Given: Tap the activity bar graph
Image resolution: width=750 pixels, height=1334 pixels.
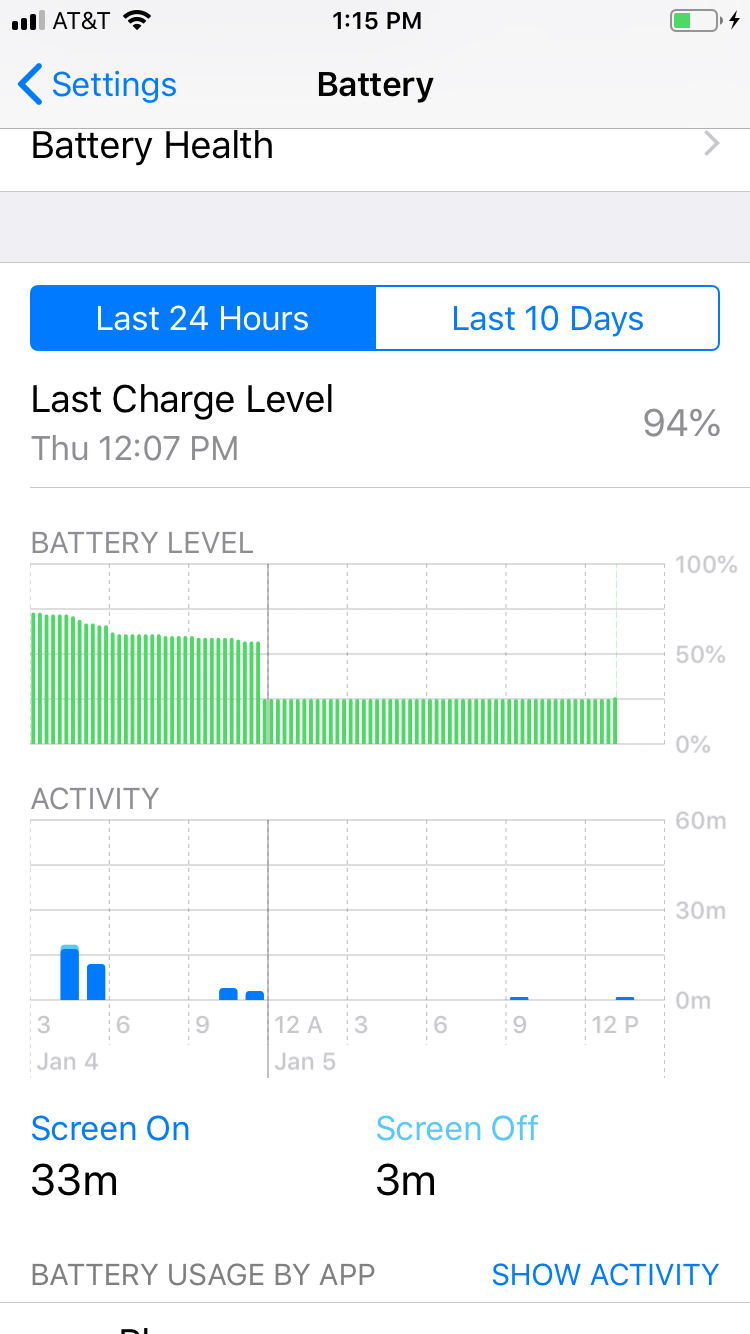Looking at the screenshot, I should point(348,910).
